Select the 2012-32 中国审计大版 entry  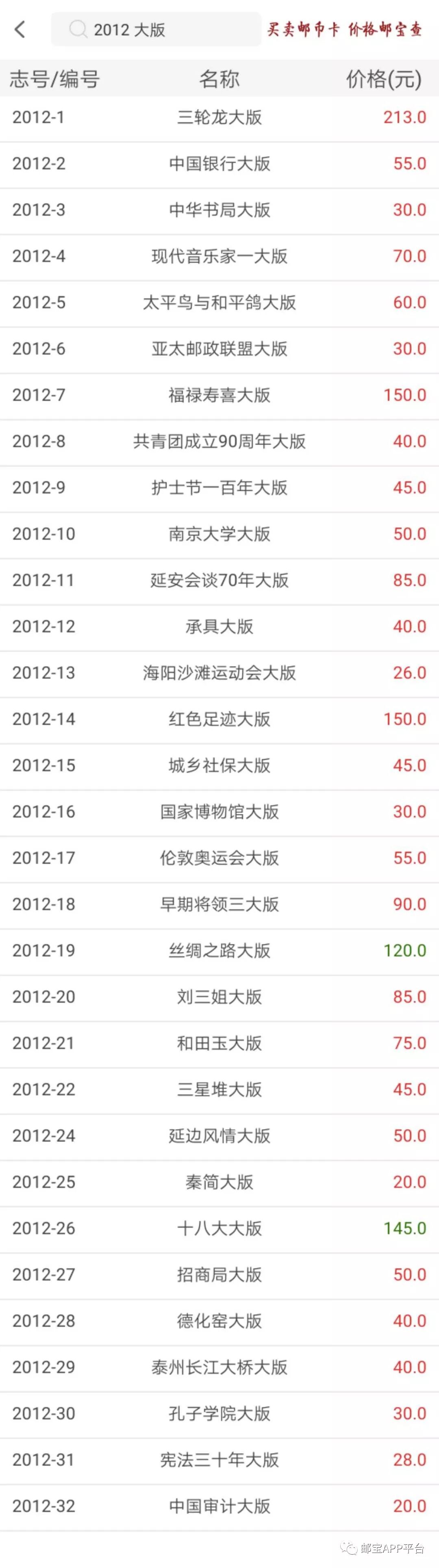[219, 1505]
